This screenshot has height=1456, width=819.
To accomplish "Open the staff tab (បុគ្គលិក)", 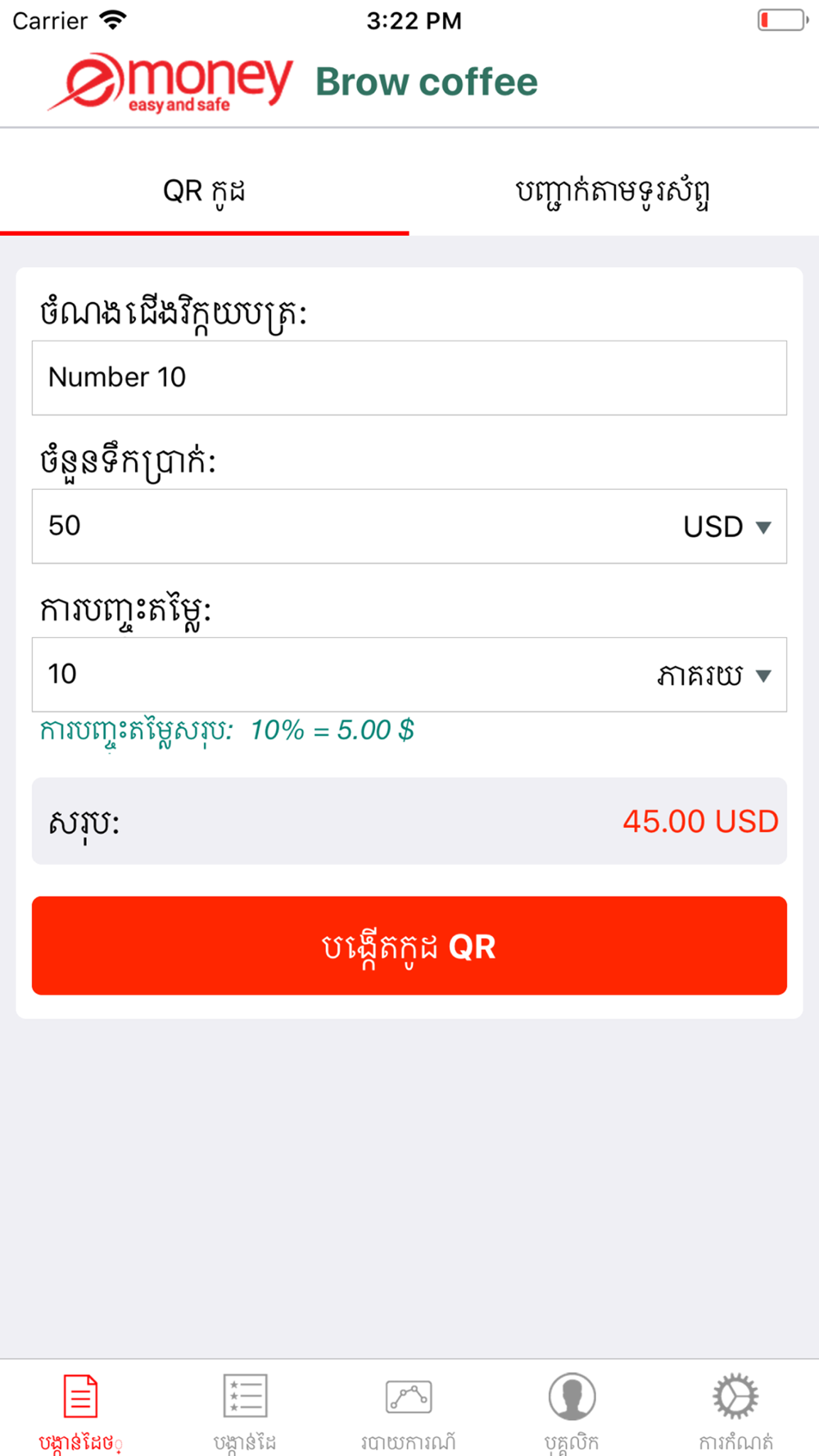I will coord(572,1410).
